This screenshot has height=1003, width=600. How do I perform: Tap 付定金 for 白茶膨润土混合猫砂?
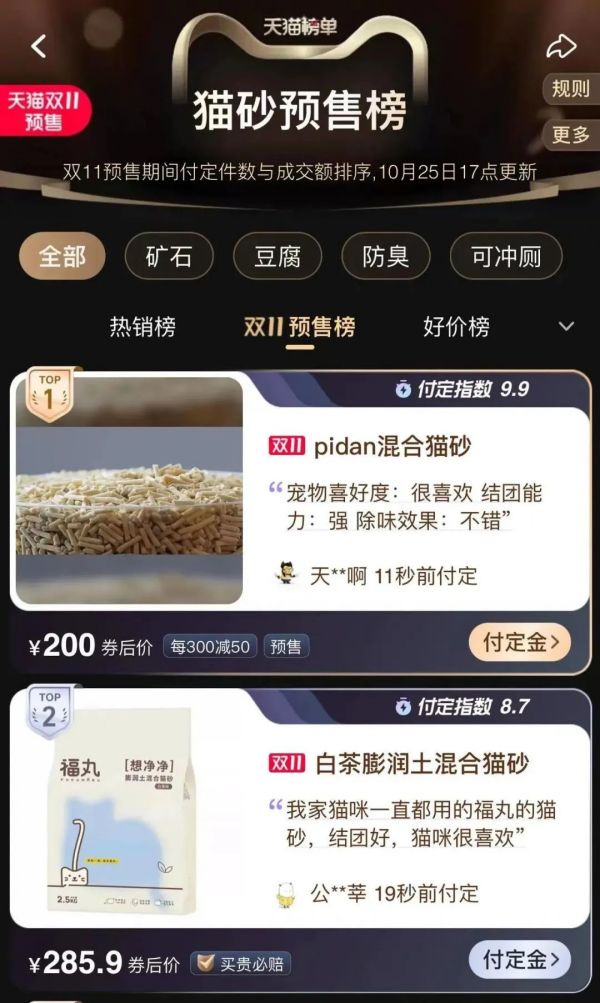click(519, 959)
